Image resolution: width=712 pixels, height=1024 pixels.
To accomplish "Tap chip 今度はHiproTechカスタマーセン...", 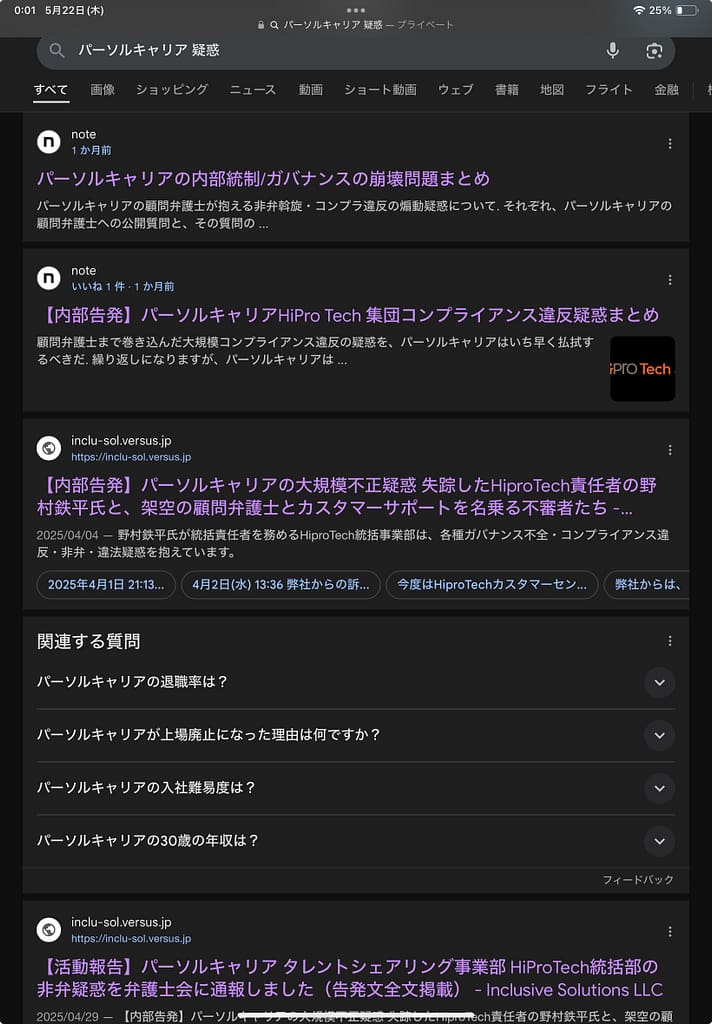I will tap(492, 584).
